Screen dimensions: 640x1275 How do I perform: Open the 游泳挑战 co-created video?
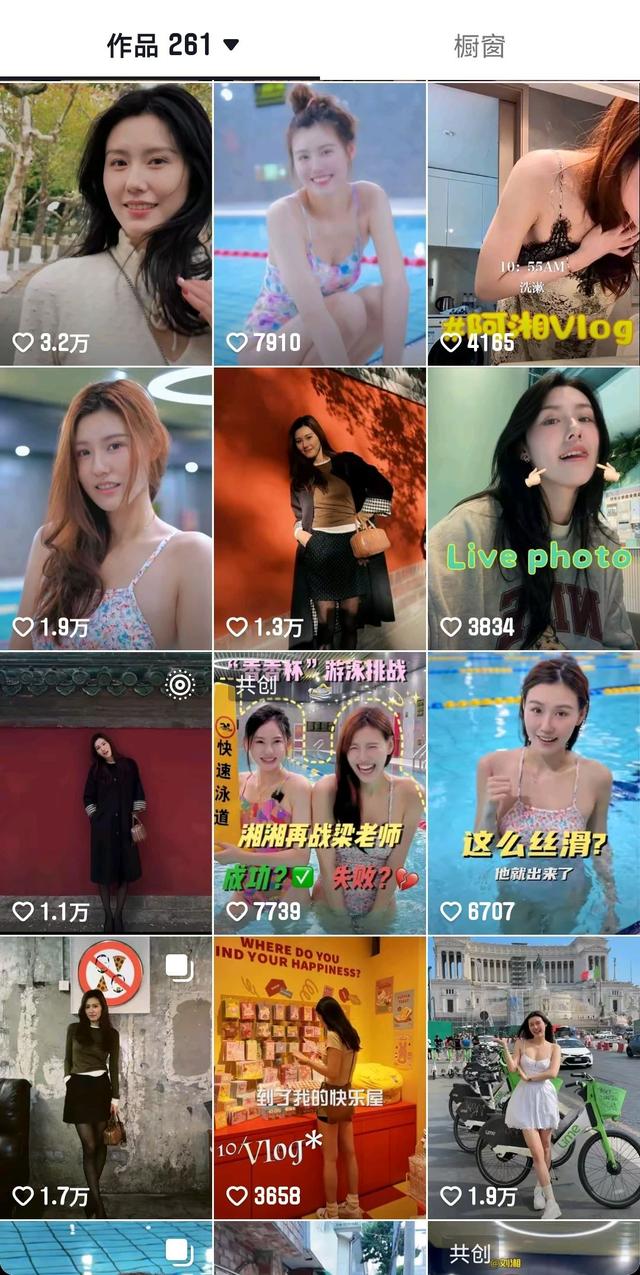[320, 793]
